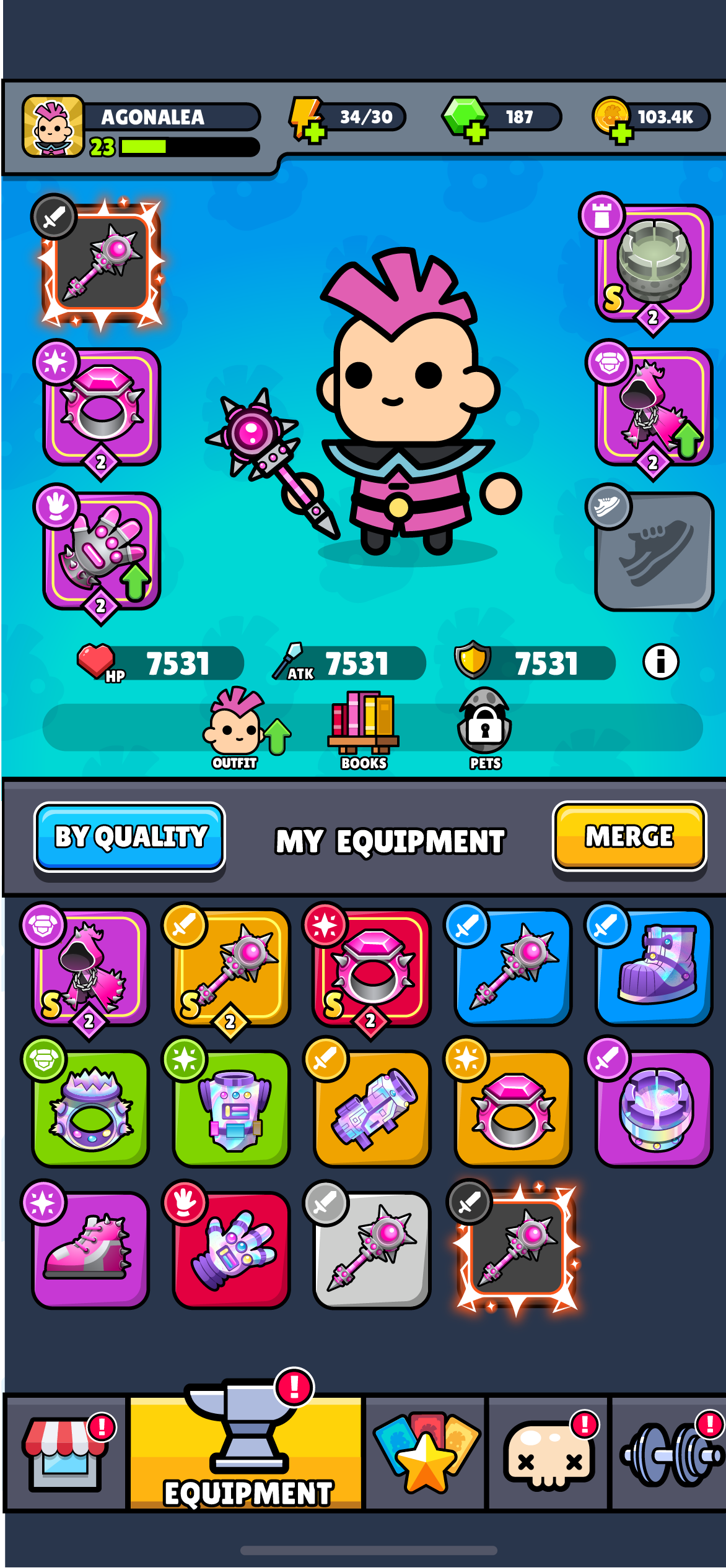Select the red gloves in inventory
Viewport: 726px width, 1568px height.
(232, 1249)
